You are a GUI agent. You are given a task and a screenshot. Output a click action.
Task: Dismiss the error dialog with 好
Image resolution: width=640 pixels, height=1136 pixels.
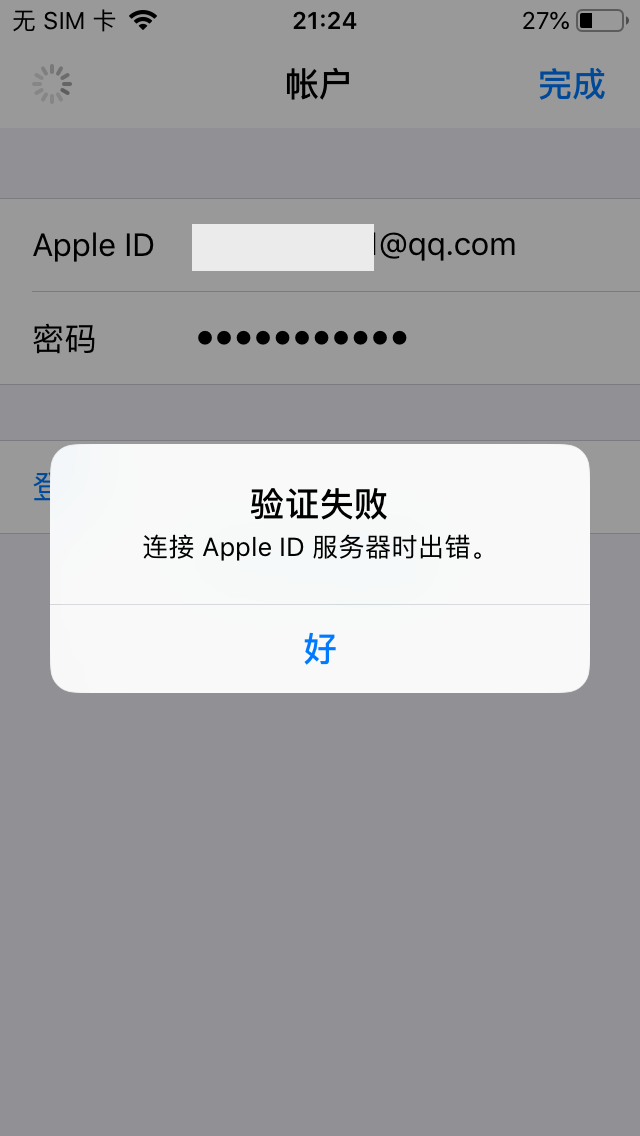(x=320, y=649)
